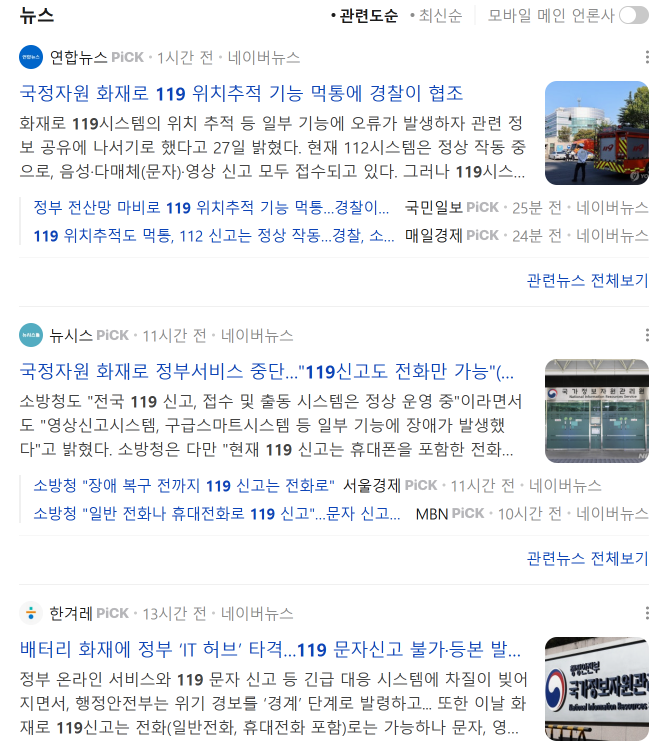View all related news under 연합뉴스 article
666x756 pixels.
point(587,280)
